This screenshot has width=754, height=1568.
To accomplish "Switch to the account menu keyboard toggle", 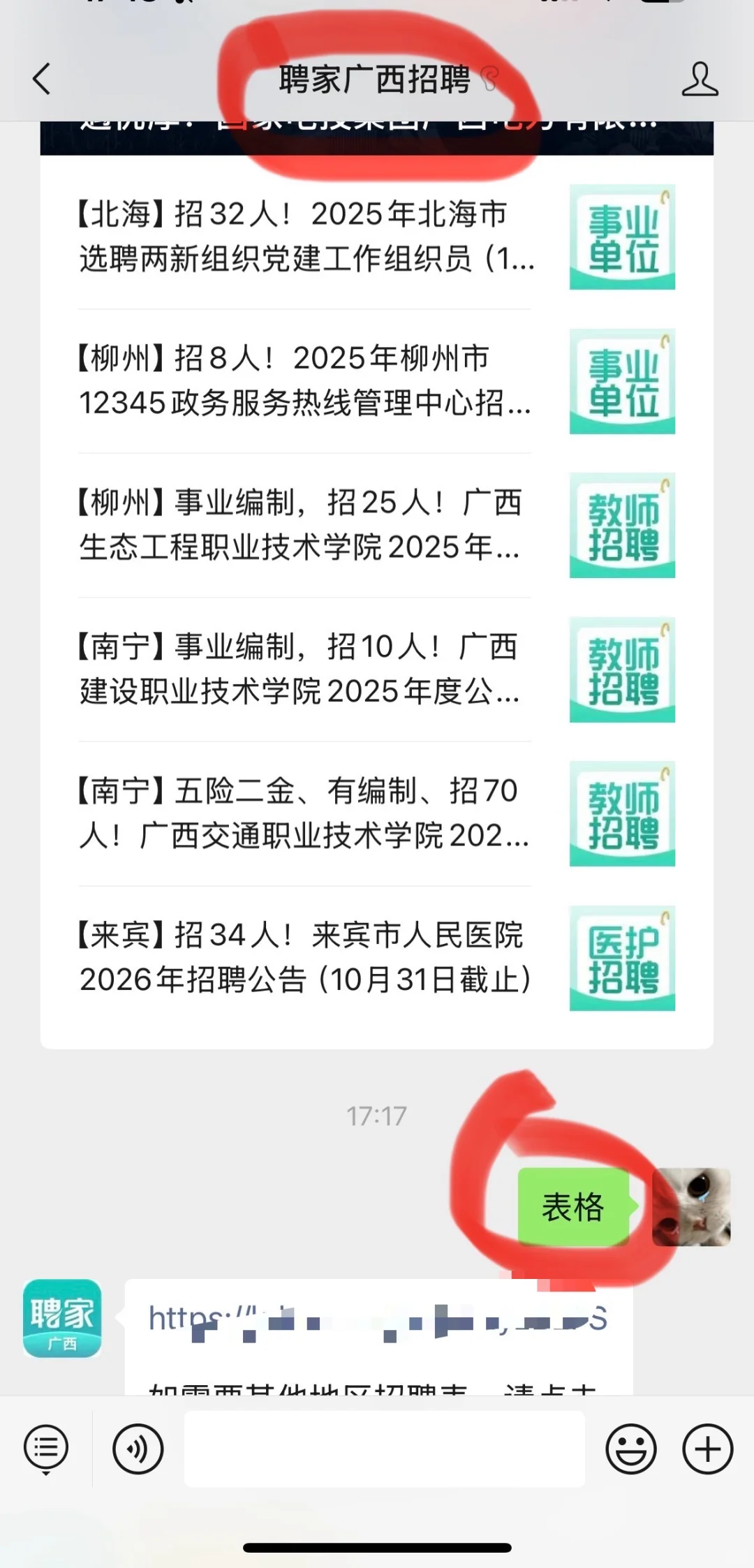I will tap(46, 1450).
